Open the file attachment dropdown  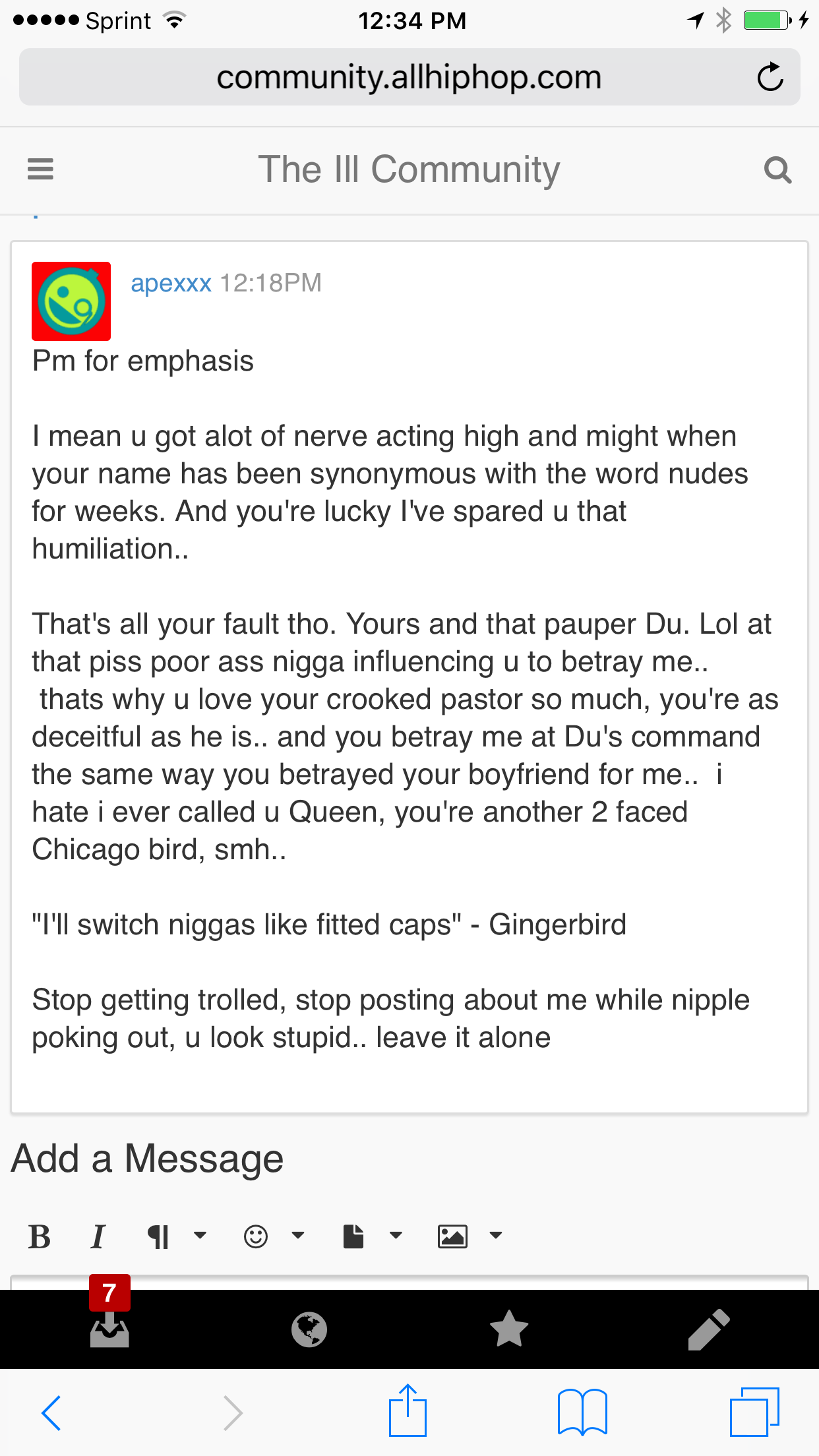click(371, 1236)
